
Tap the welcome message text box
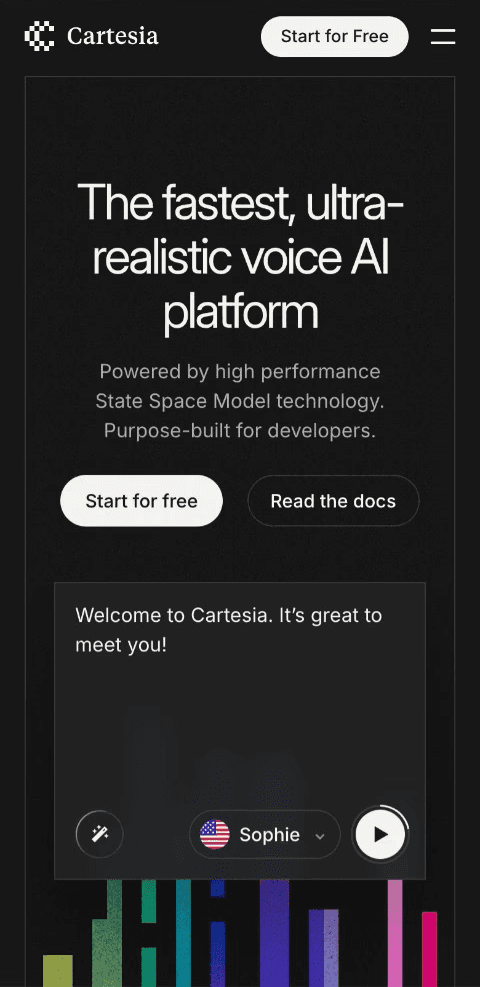pyautogui.click(x=240, y=692)
